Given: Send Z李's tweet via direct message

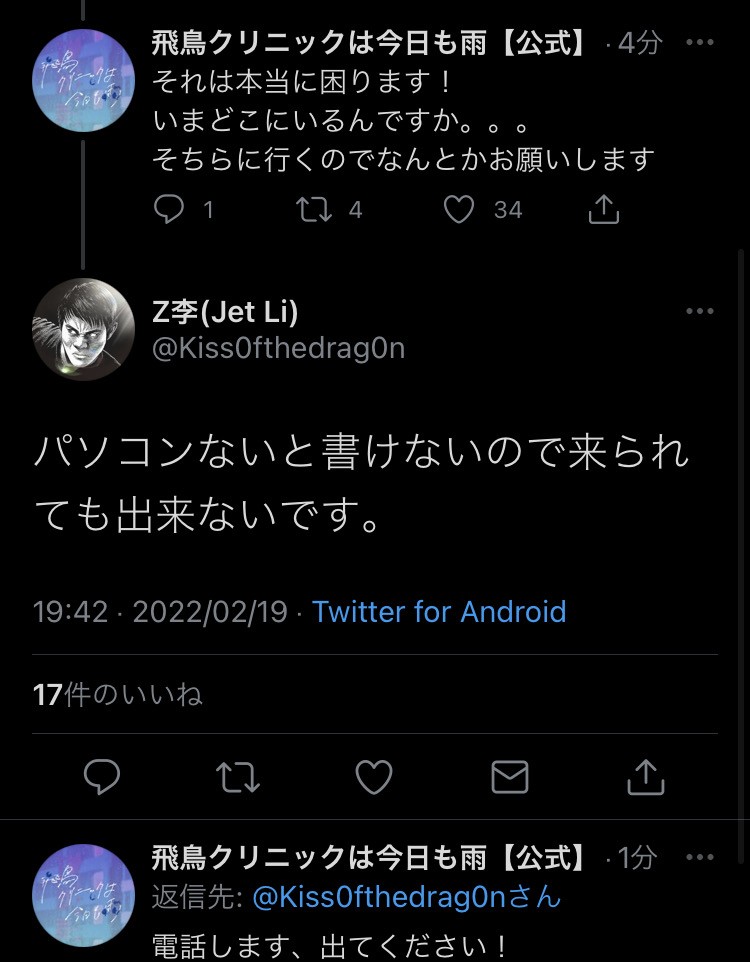Looking at the screenshot, I should pyautogui.click(x=510, y=777).
